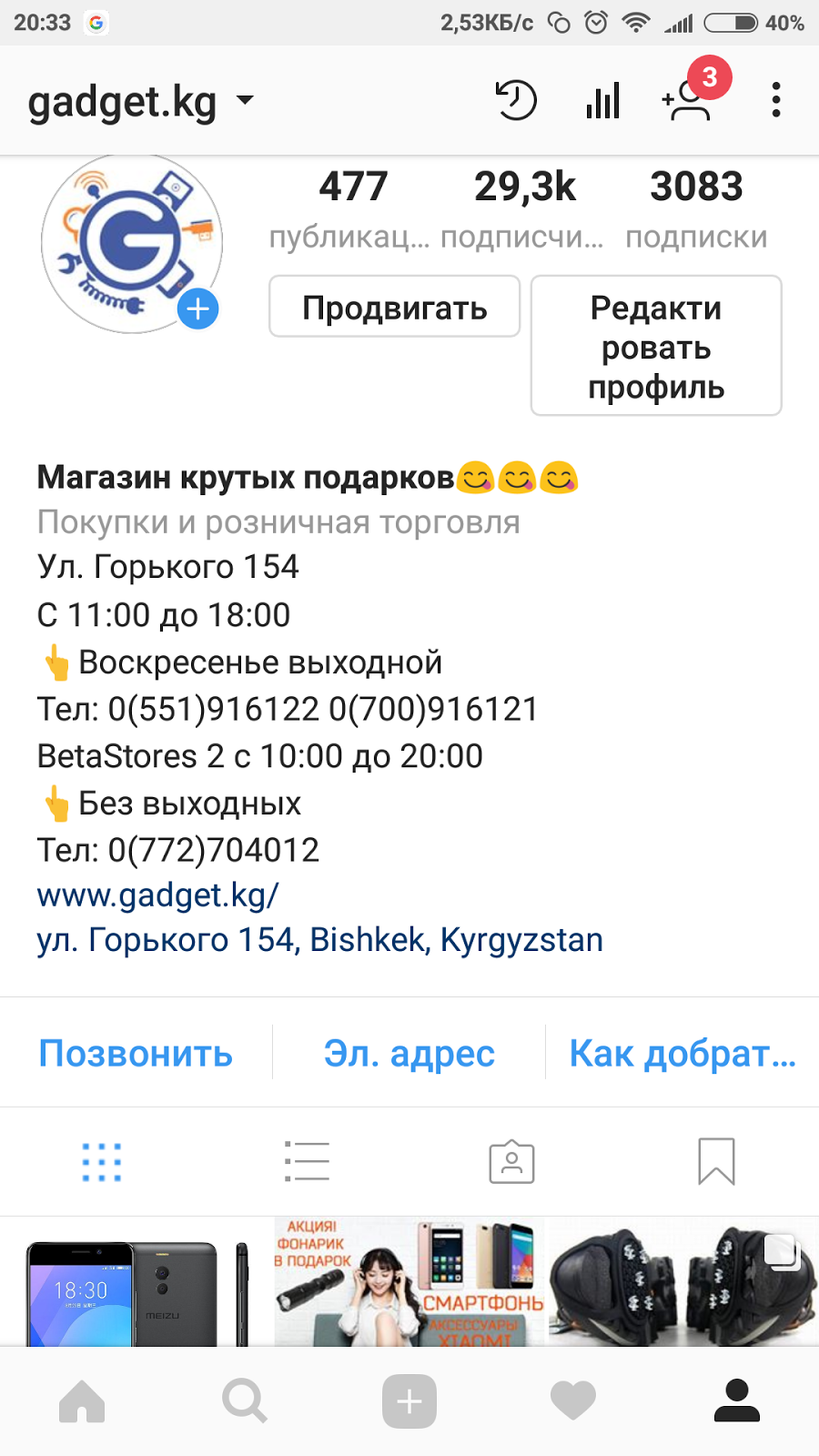Tap Редактировать профиль button
Viewport: 819px width, 1456px height.
click(x=656, y=347)
